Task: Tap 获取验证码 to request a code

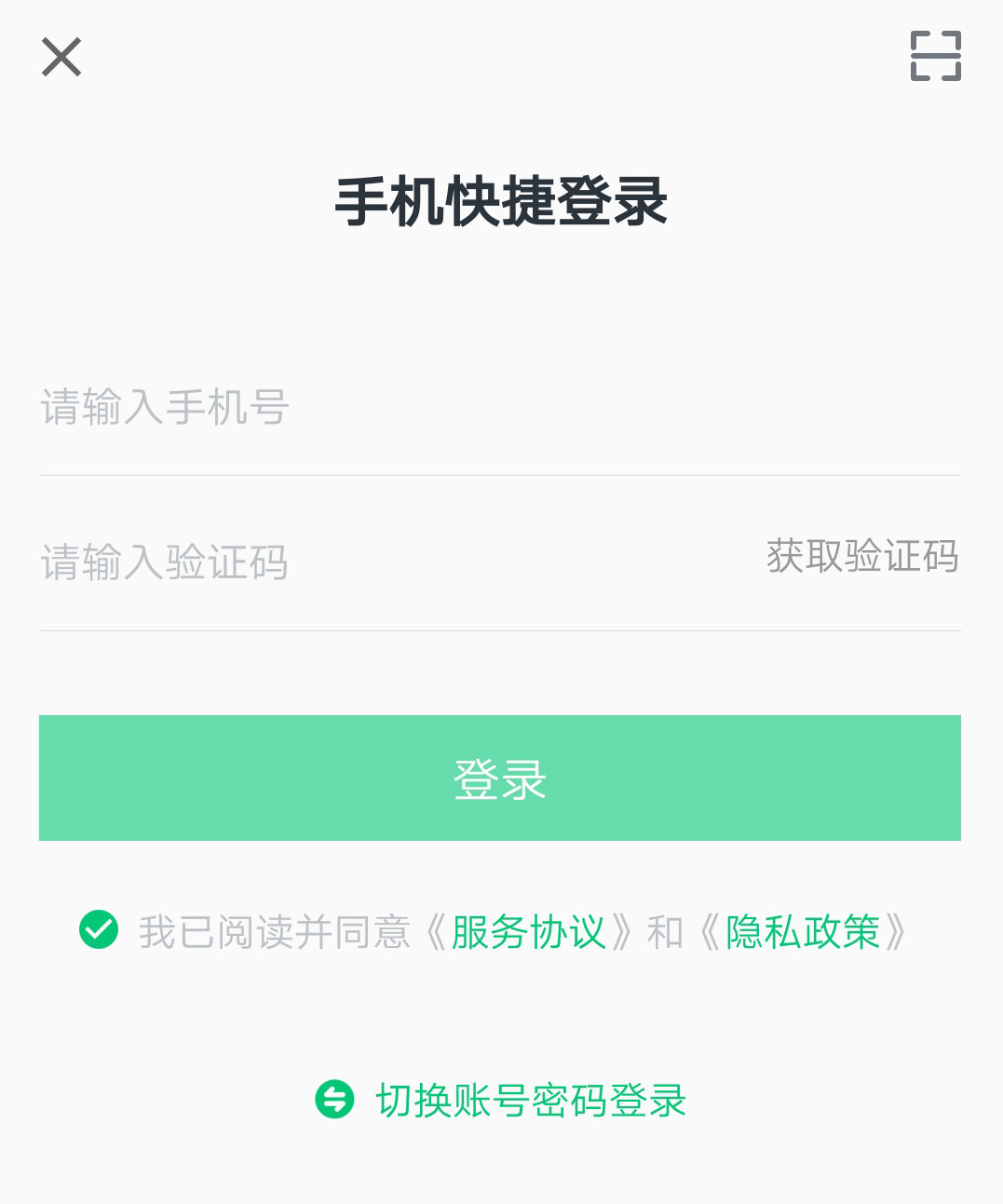Action: pyautogui.click(x=862, y=557)
